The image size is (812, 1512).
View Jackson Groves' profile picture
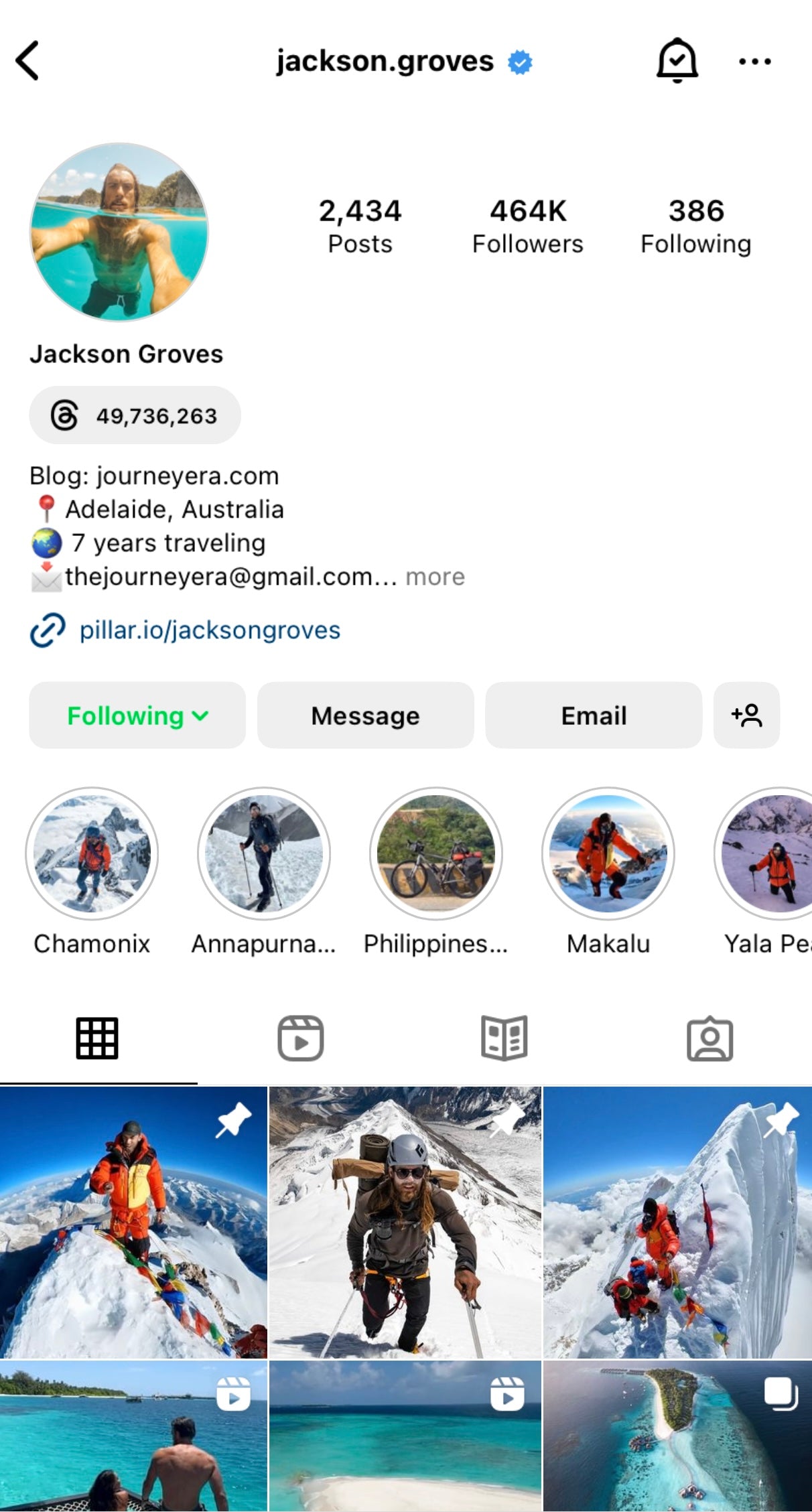coord(119,232)
